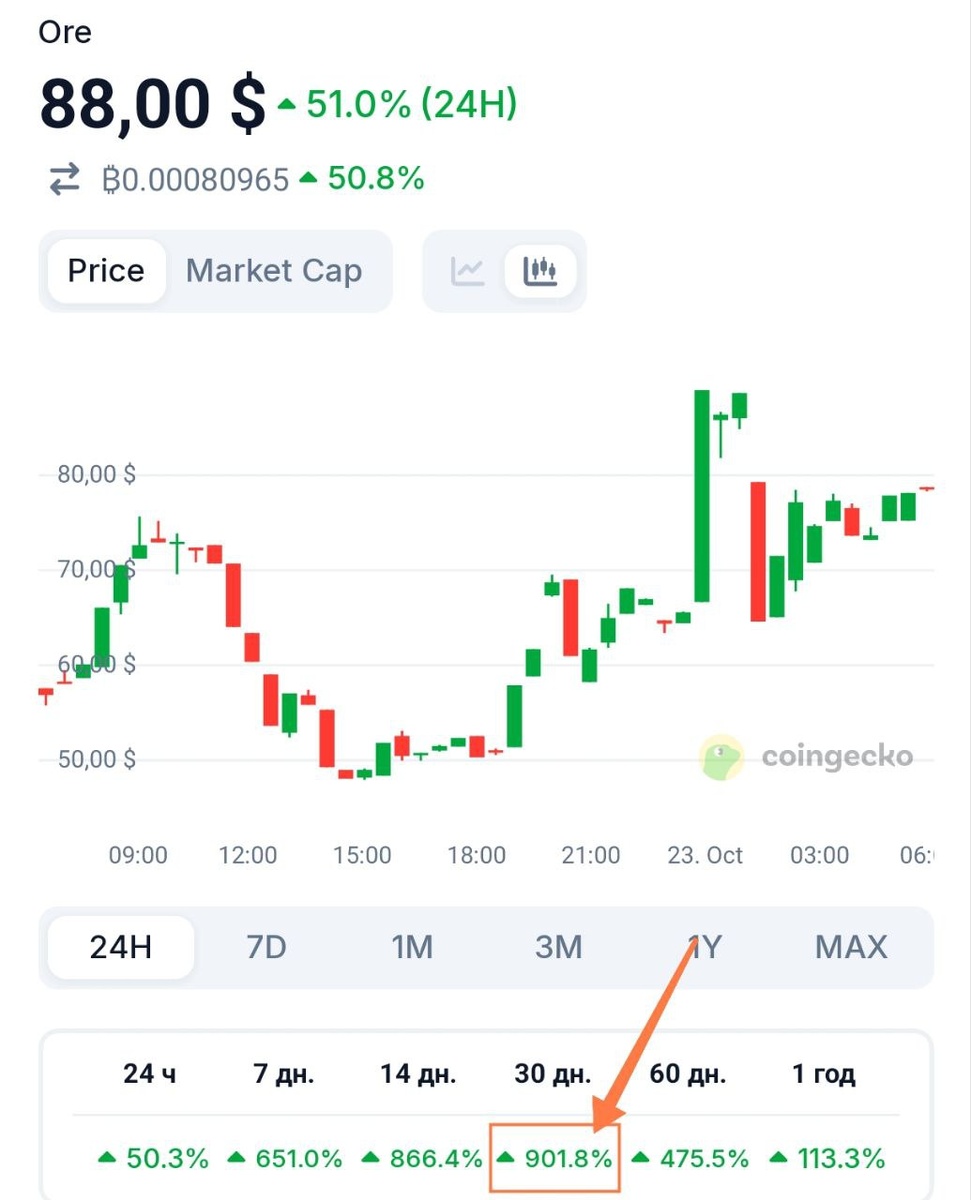Viewport: 971px width, 1200px height.
Task: Choose the 24H time range
Action: (x=120, y=947)
